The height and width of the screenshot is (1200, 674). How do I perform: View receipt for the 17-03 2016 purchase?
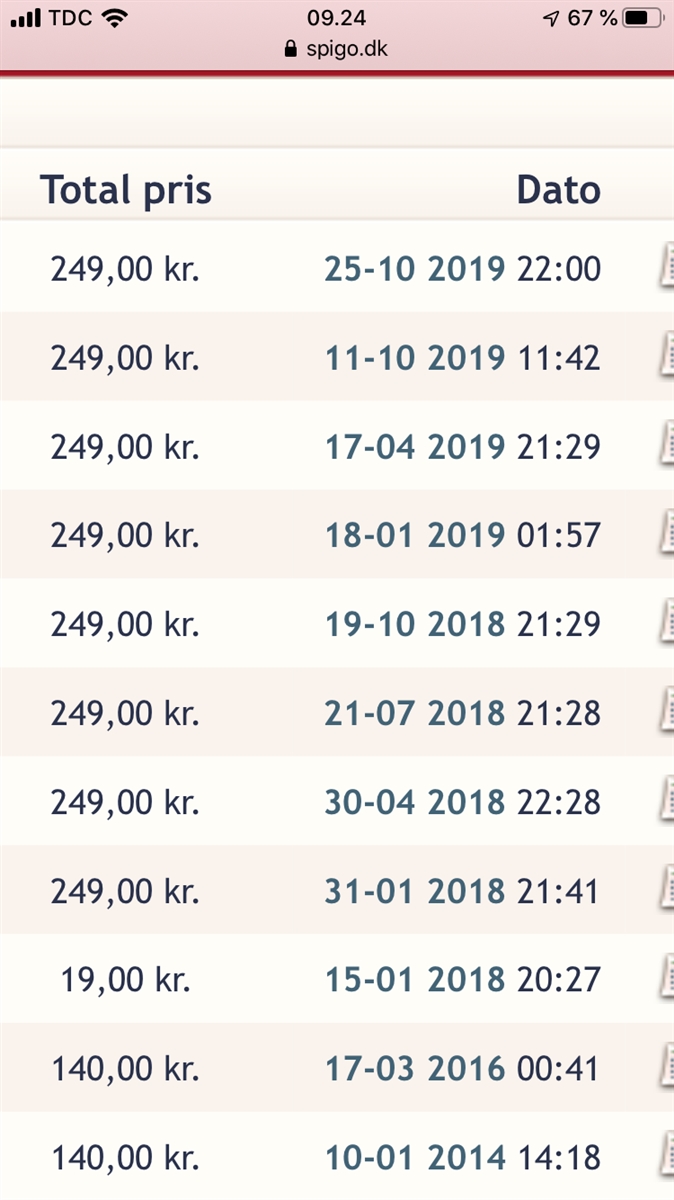coord(665,1069)
